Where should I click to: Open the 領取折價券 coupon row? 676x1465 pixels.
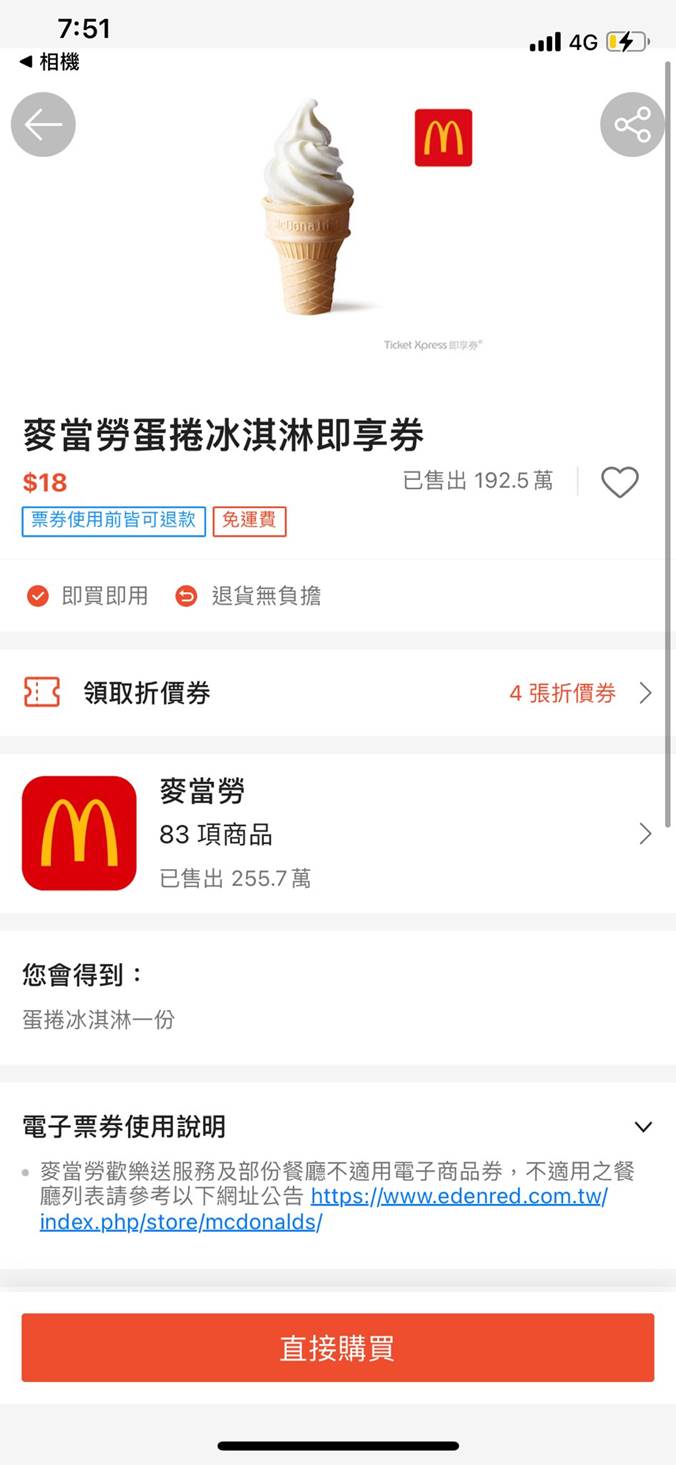pos(337,693)
